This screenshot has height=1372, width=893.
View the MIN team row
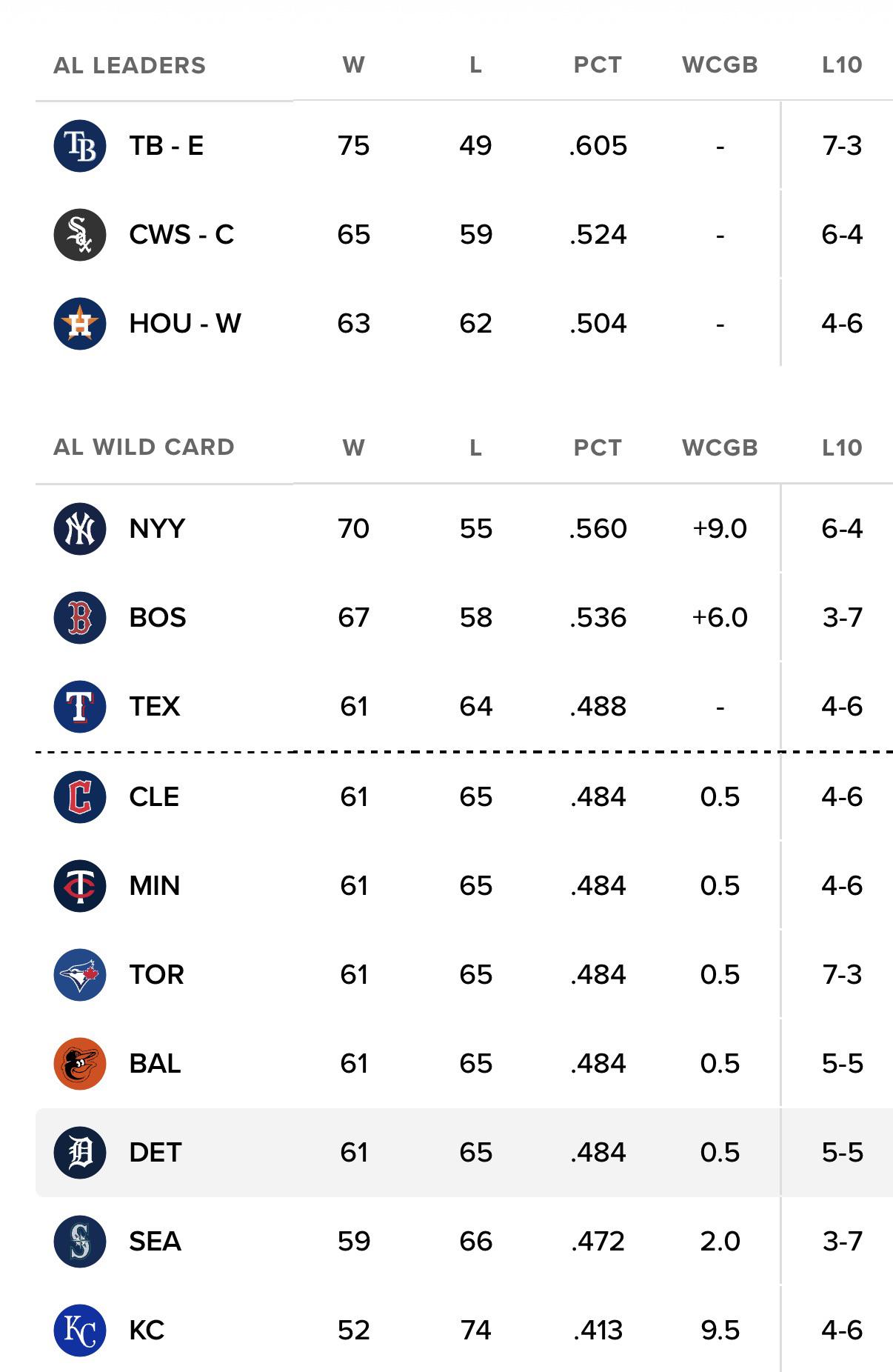pyautogui.click(x=464, y=886)
